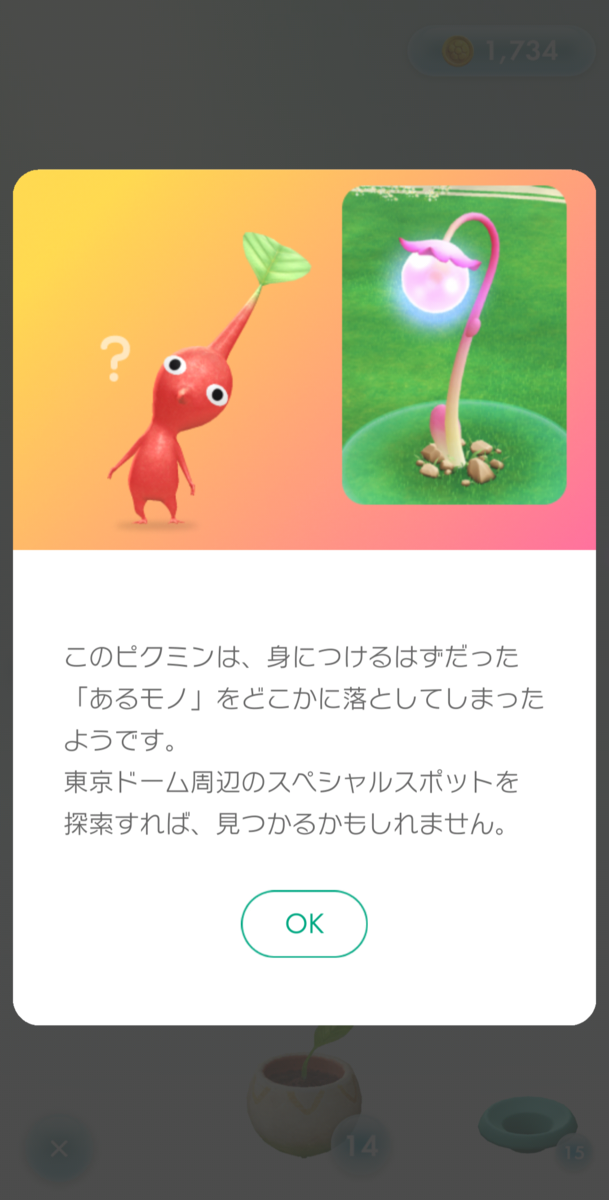The width and height of the screenshot is (609, 1200).
Task: Confirm the dialog with OK button
Action: pos(304,923)
